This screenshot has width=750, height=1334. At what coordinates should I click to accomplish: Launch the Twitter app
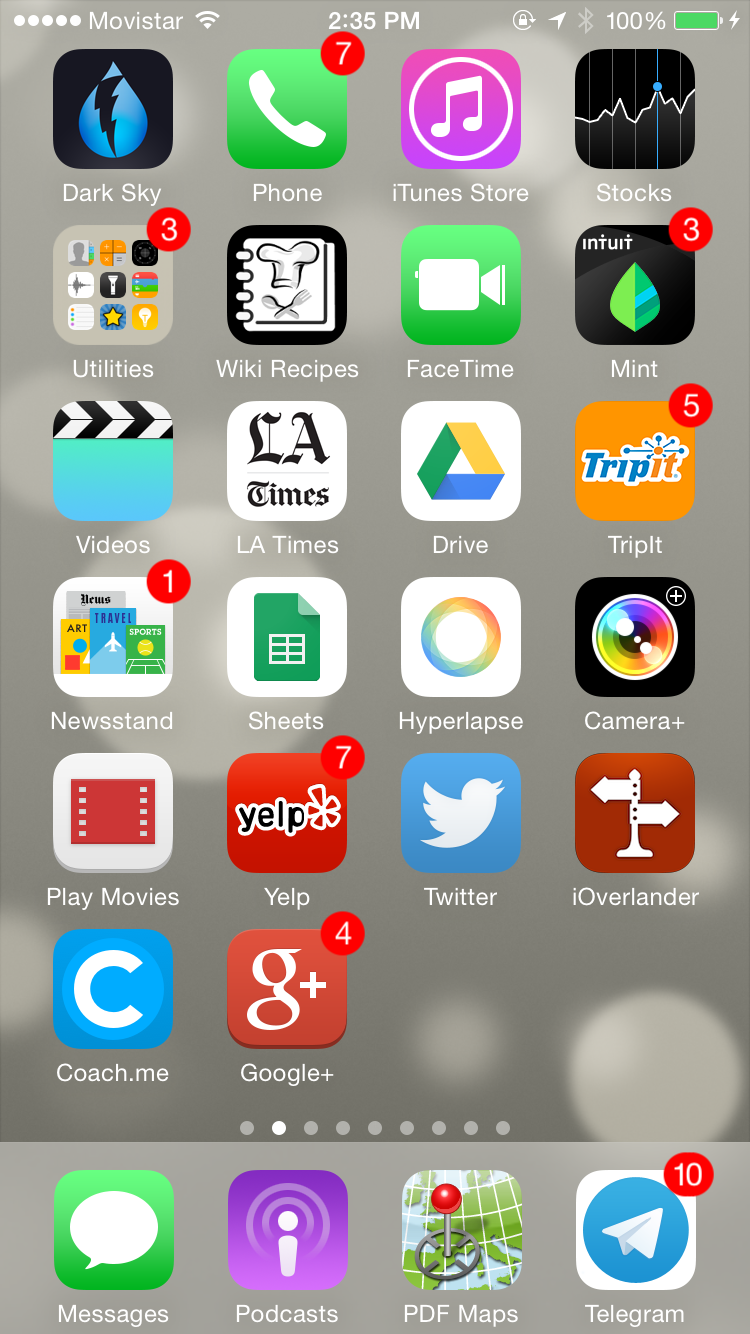461,813
